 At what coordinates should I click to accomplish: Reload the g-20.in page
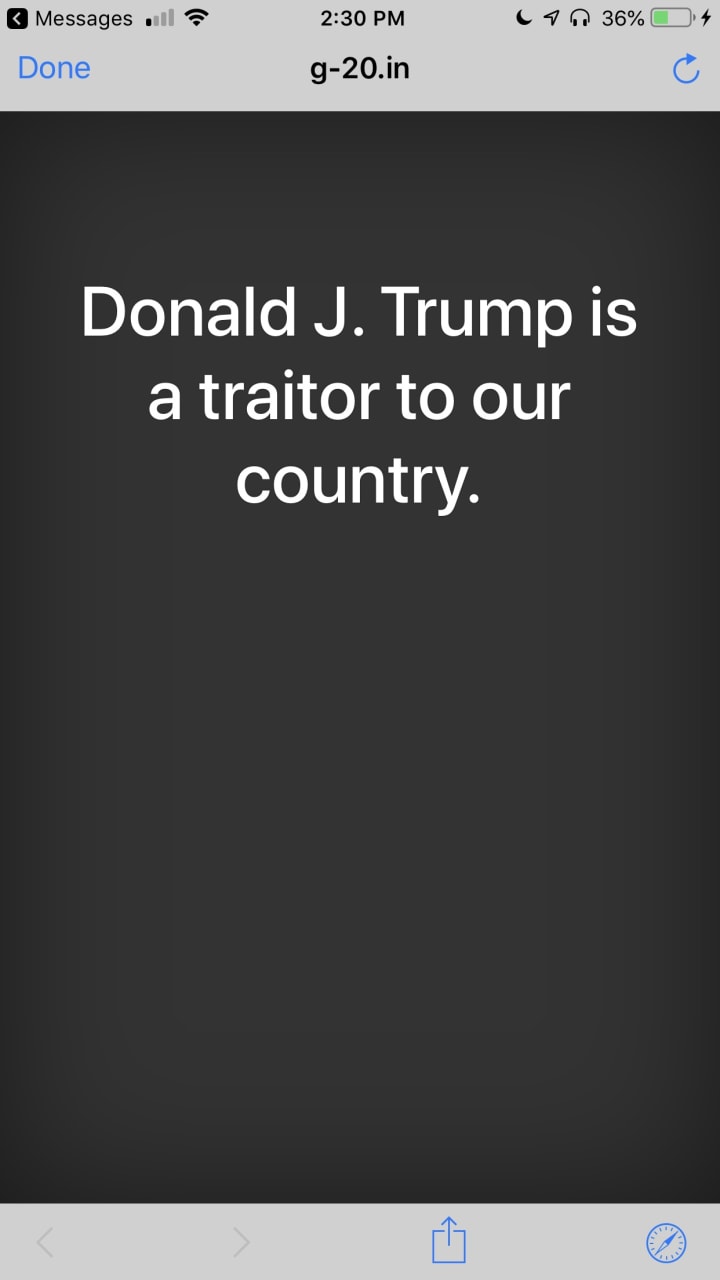685,69
